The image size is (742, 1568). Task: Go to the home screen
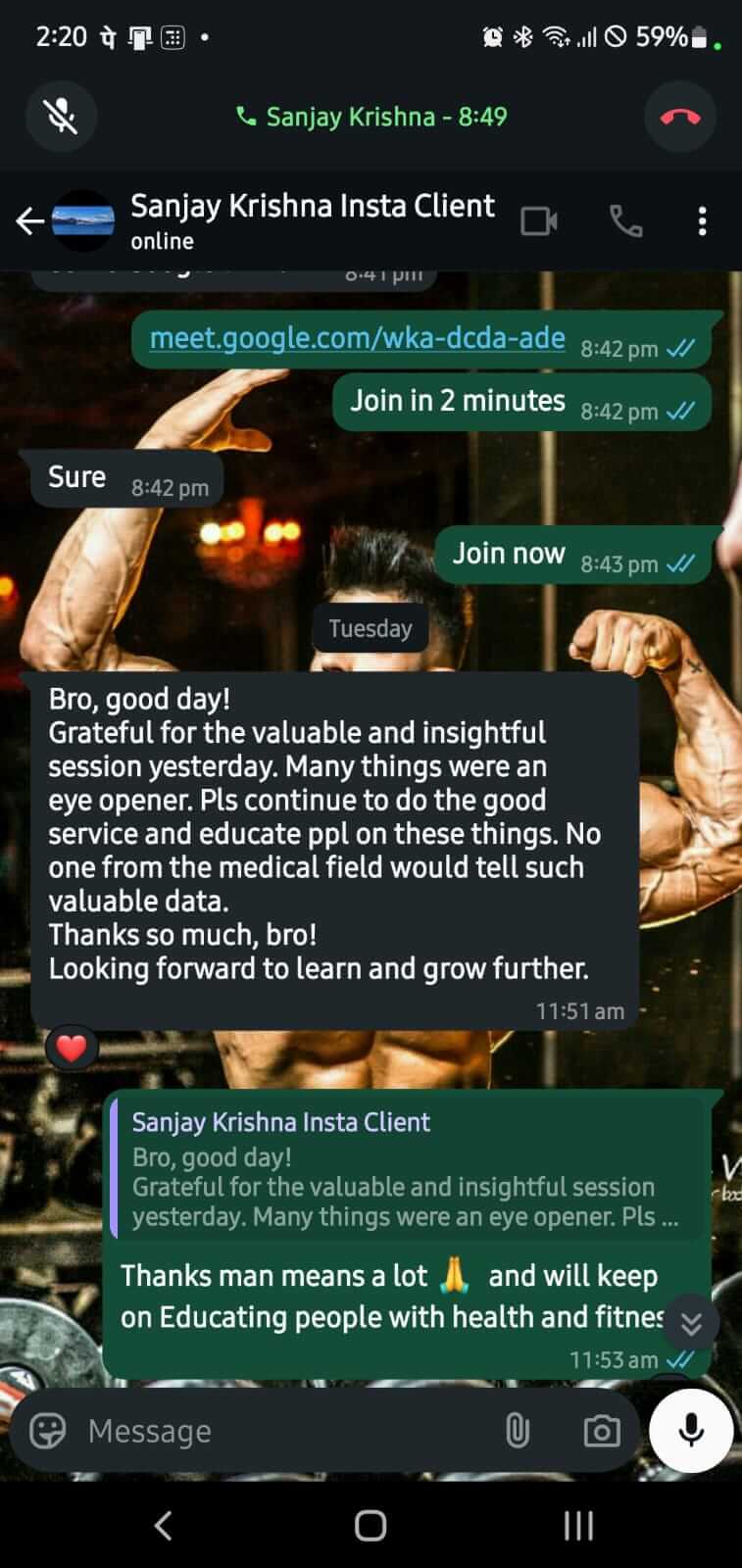[371, 1525]
